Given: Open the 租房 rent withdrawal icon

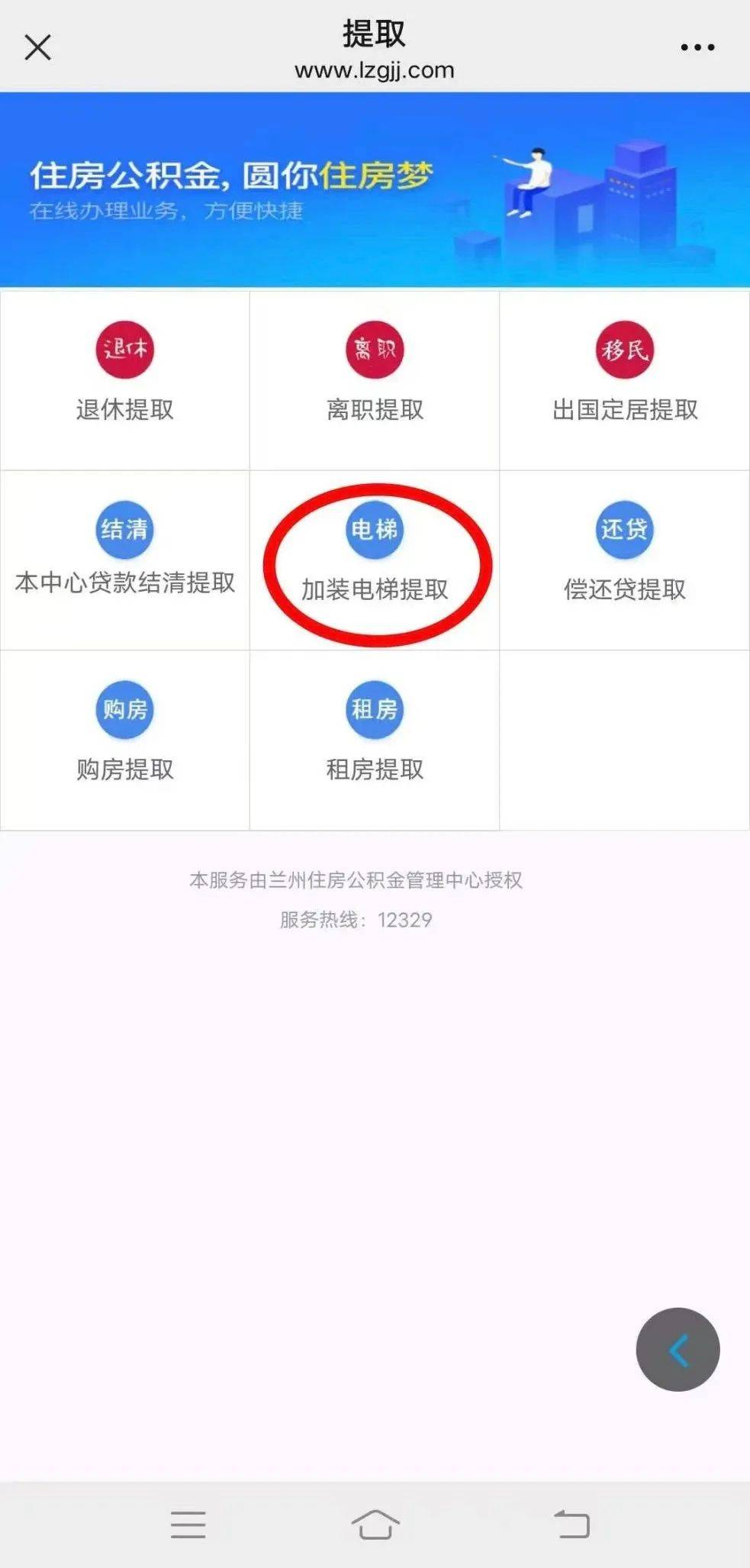Looking at the screenshot, I should [375, 710].
